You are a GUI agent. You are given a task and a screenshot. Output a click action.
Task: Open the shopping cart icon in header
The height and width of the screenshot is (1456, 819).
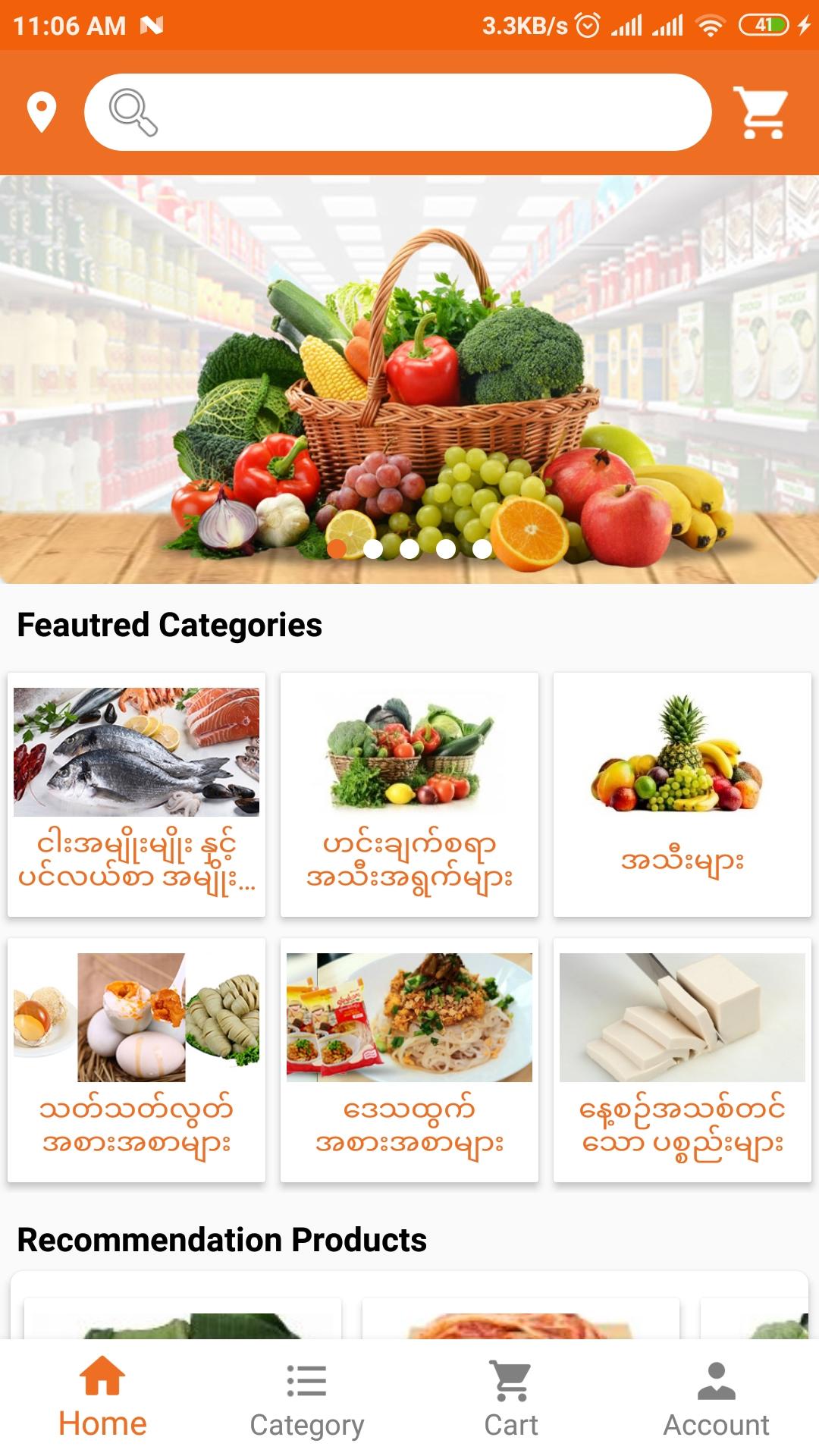tap(761, 112)
